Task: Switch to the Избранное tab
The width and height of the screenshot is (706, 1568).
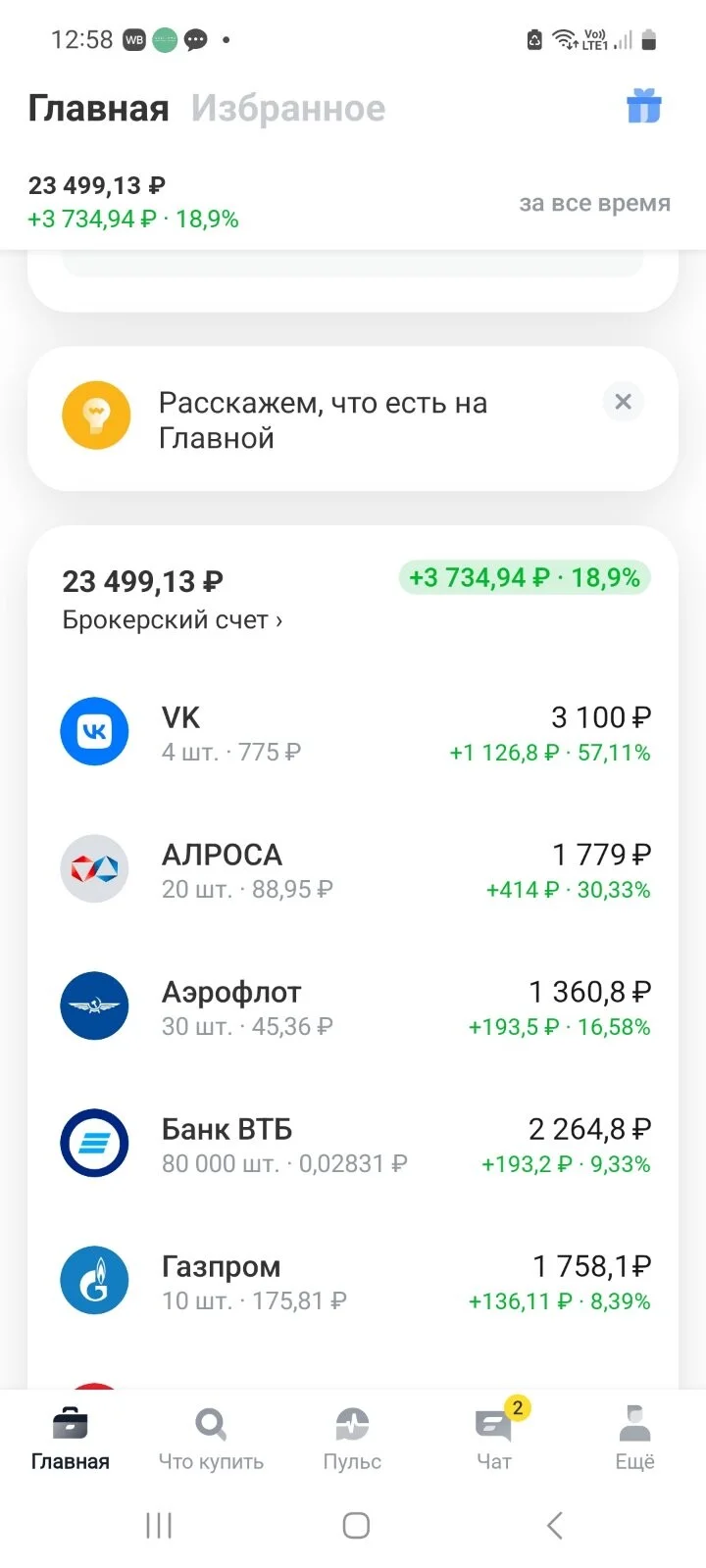Action: [x=288, y=109]
